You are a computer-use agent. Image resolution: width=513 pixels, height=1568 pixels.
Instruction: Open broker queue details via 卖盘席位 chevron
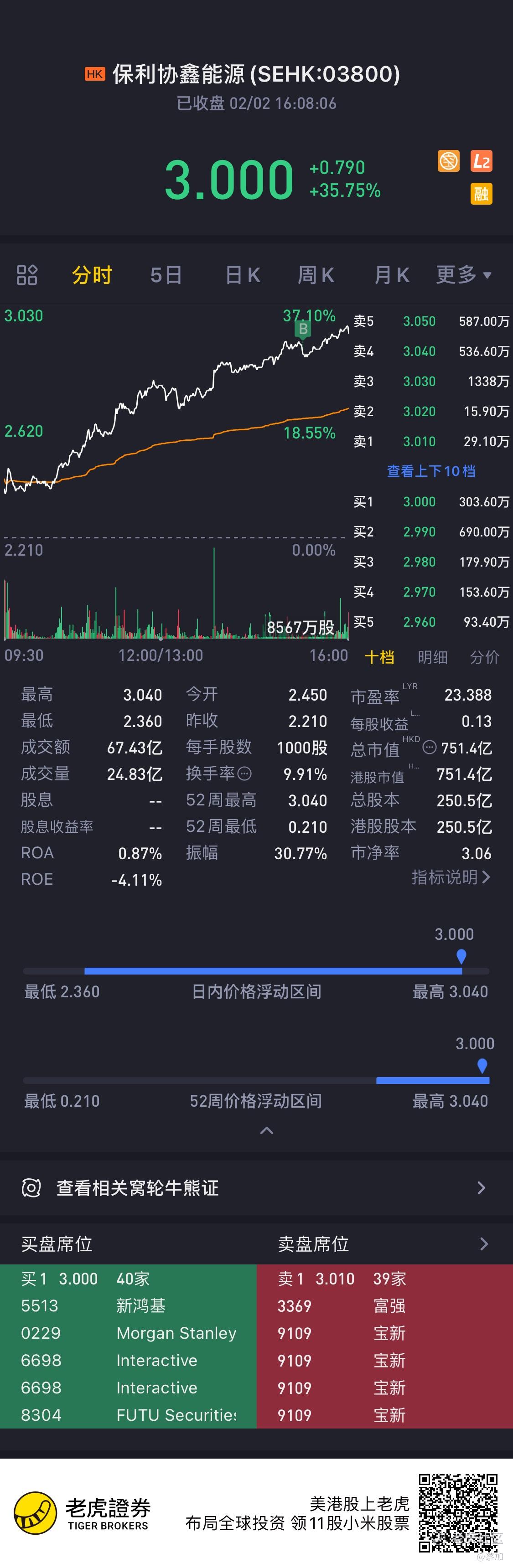[x=484, y=1243]
